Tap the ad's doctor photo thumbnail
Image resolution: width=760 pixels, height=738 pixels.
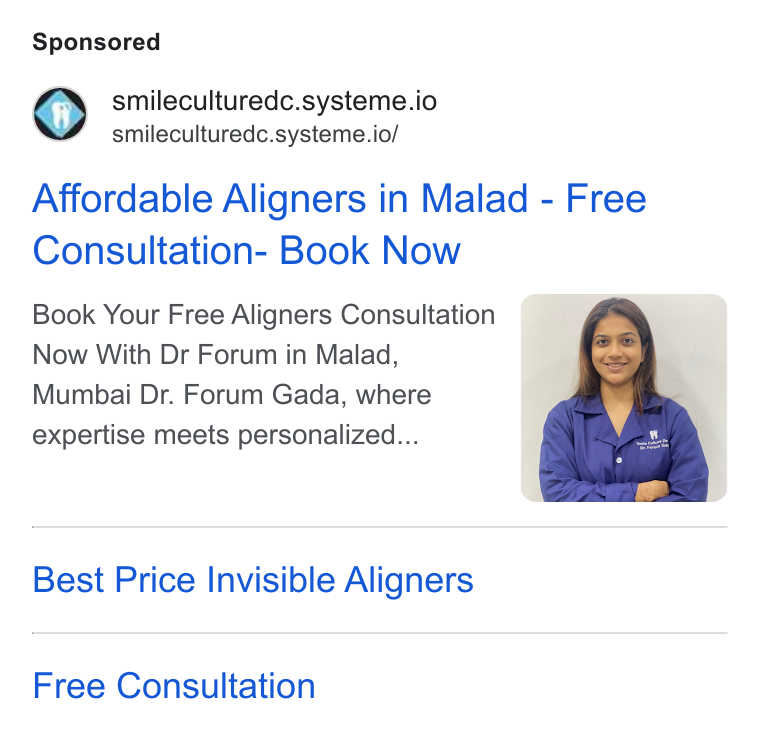point(624,398)
